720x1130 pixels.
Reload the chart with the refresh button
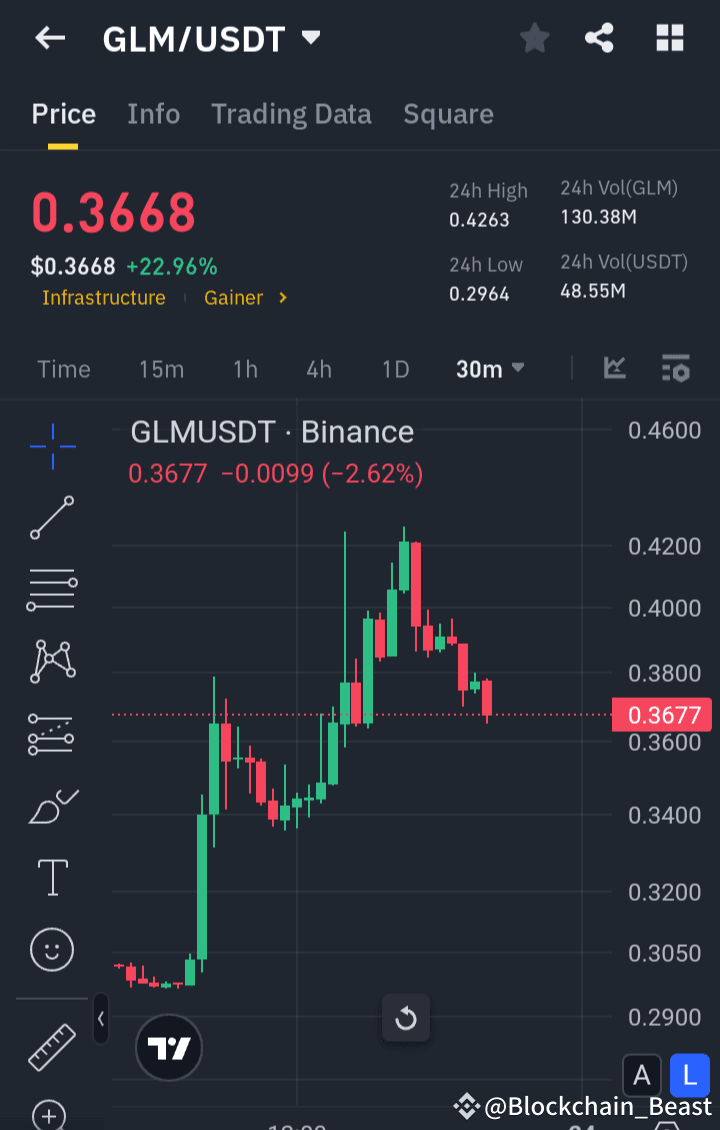click(405, 1018)
